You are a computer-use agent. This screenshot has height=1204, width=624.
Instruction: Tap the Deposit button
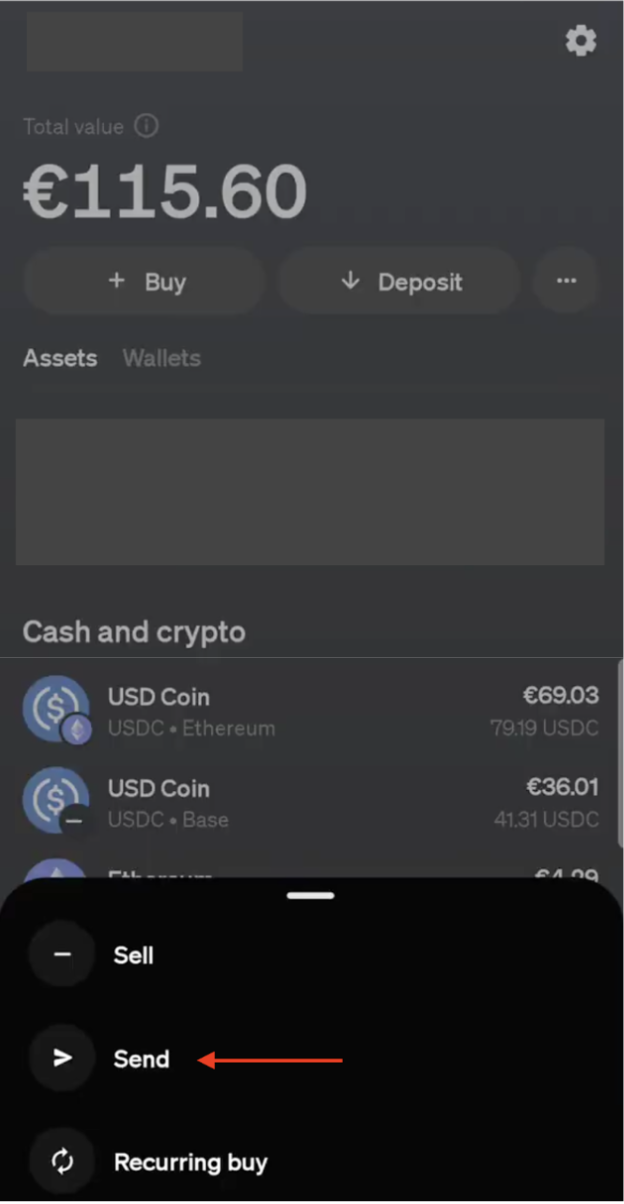(x=400, y=282)
